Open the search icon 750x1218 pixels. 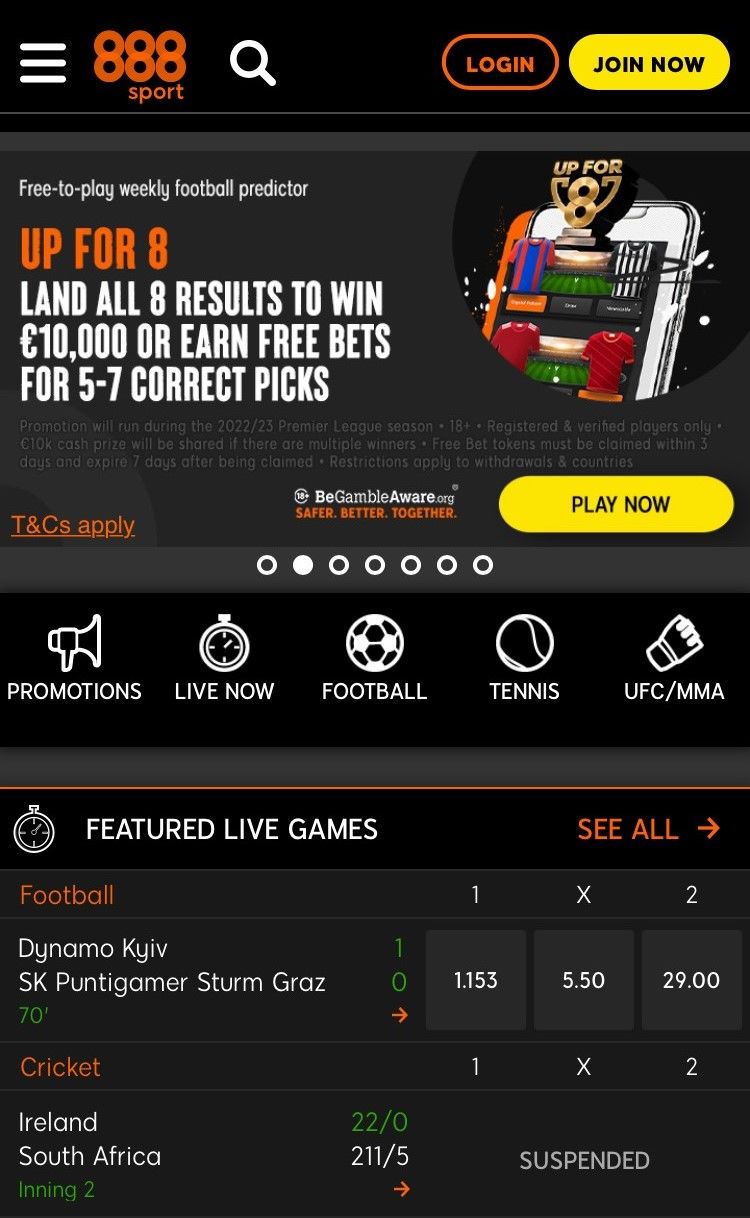coord(252,63)
